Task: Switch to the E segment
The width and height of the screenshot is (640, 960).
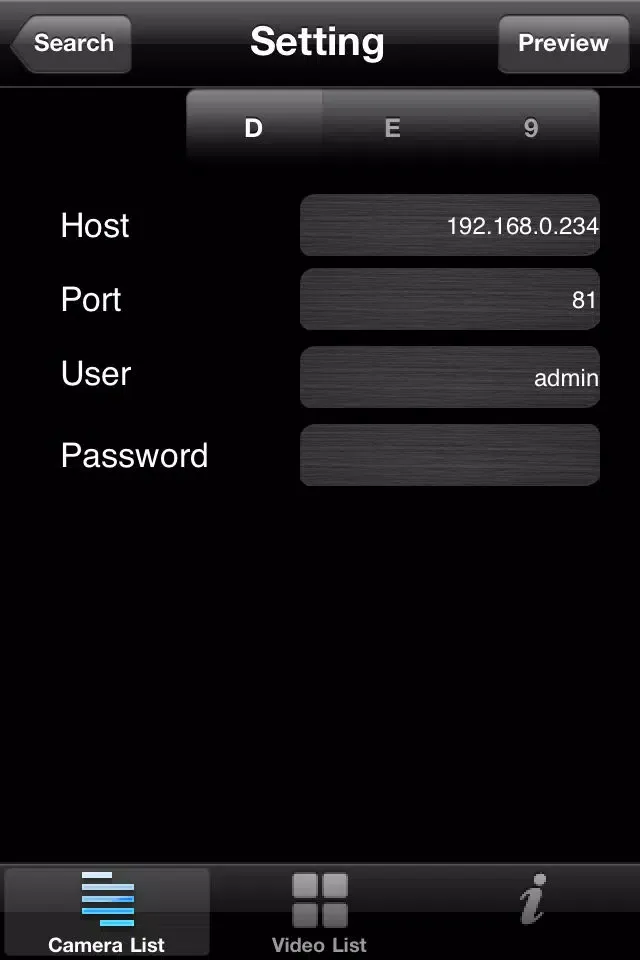Action: [392, 128]
